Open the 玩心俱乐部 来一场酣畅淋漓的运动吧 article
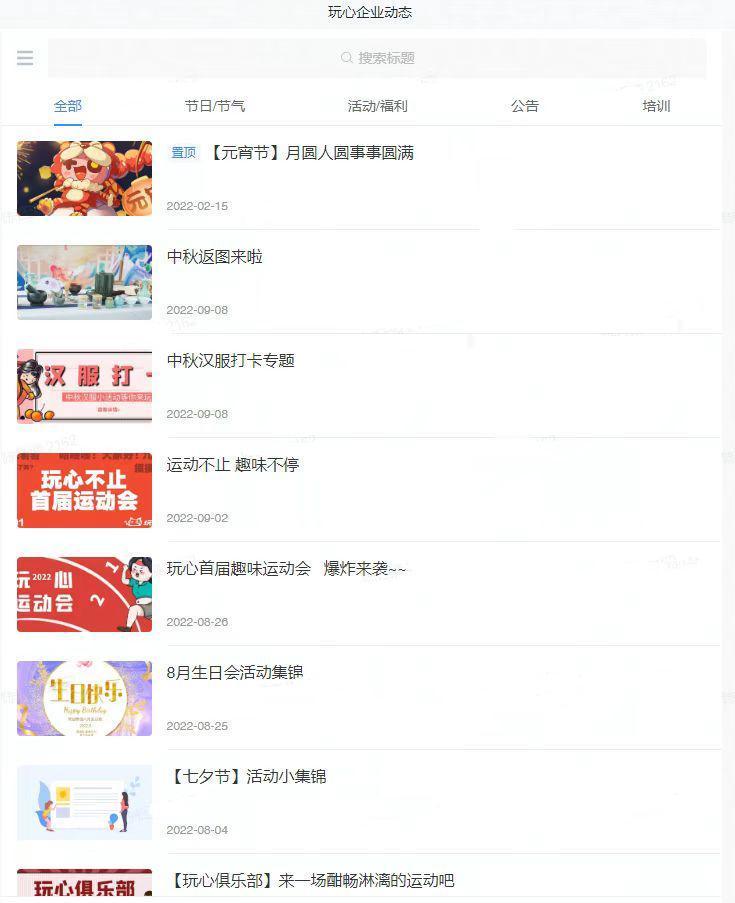735x903 pixels. tap(311, 881)
